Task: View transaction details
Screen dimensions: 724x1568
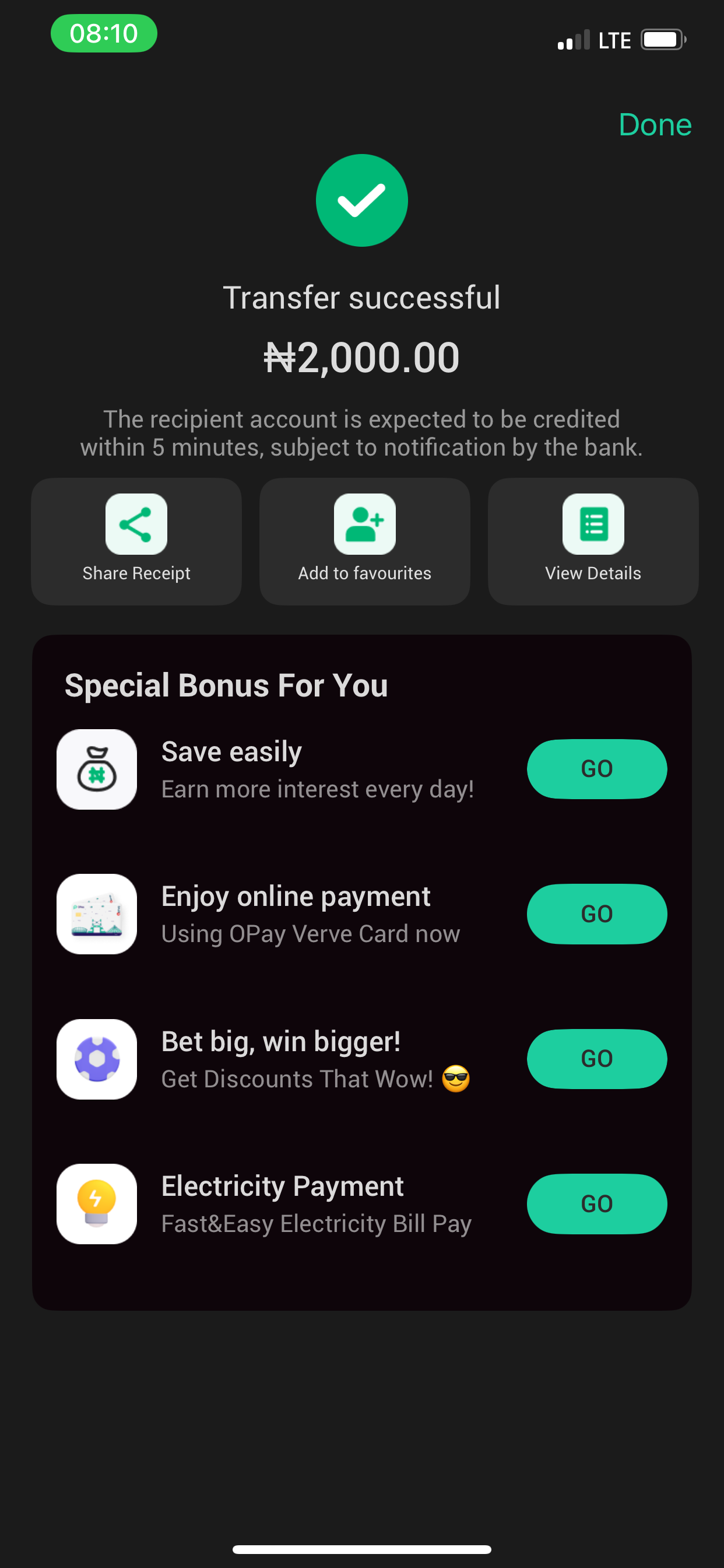Action: [593, 541]
